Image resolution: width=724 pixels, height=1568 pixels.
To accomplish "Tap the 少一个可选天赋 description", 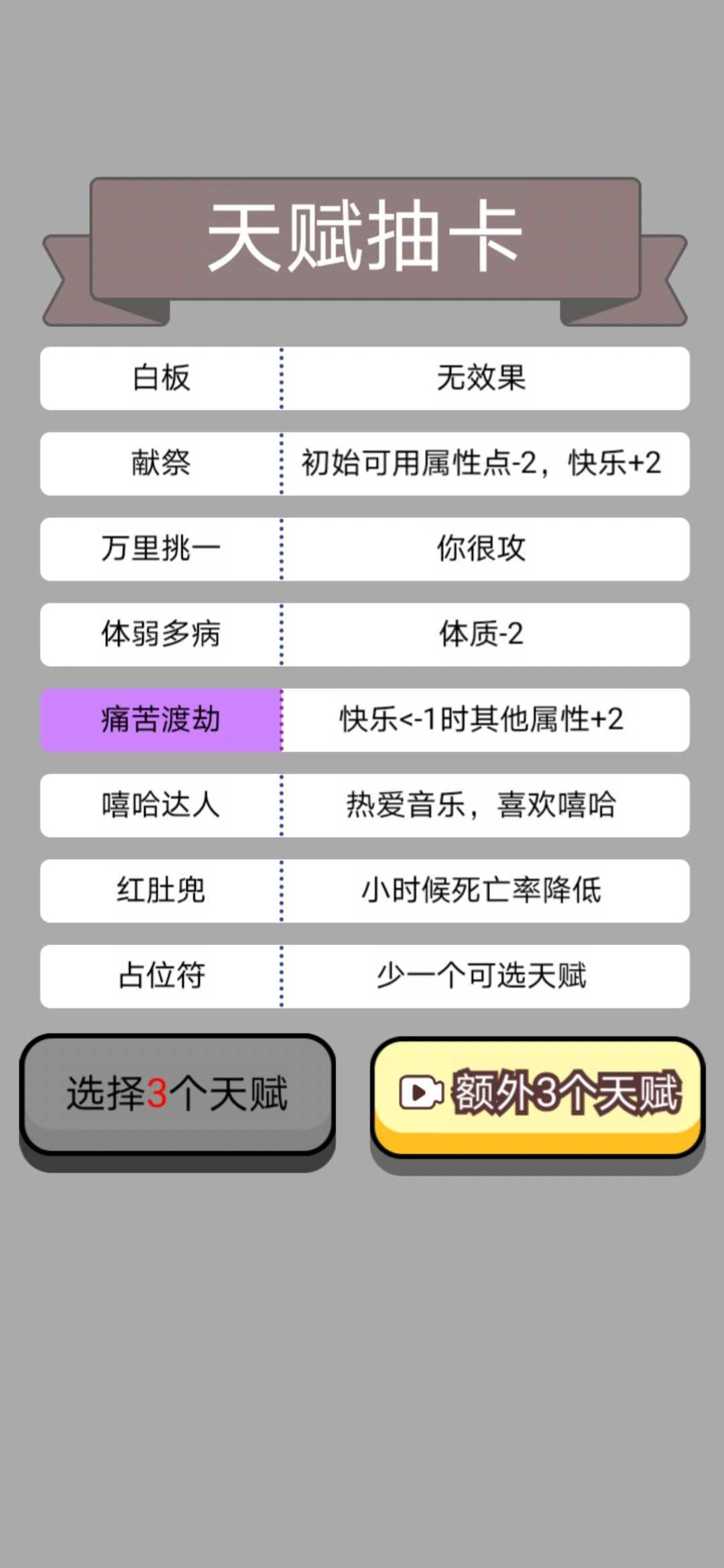I will click(481, 977).
